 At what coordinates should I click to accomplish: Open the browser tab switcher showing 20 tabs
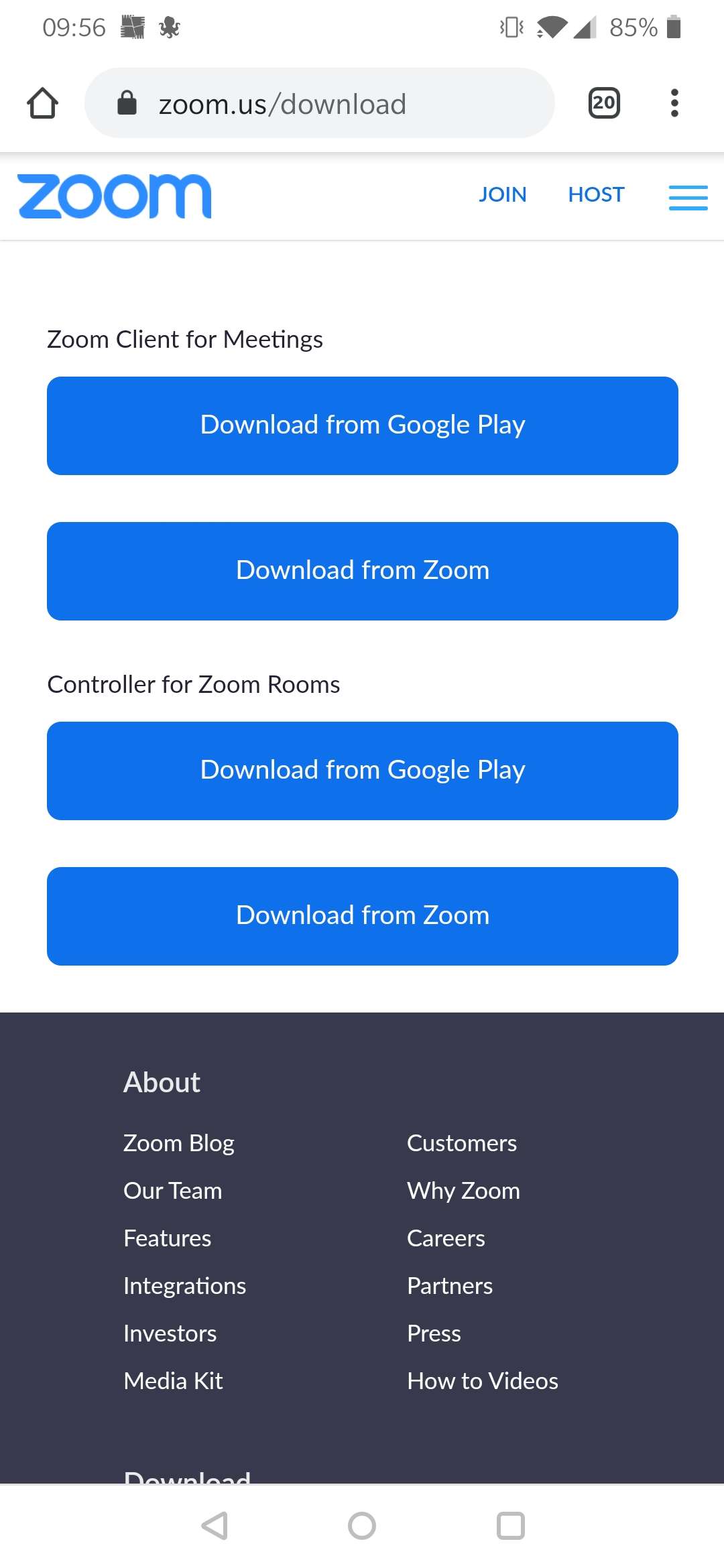coord(603,103)
